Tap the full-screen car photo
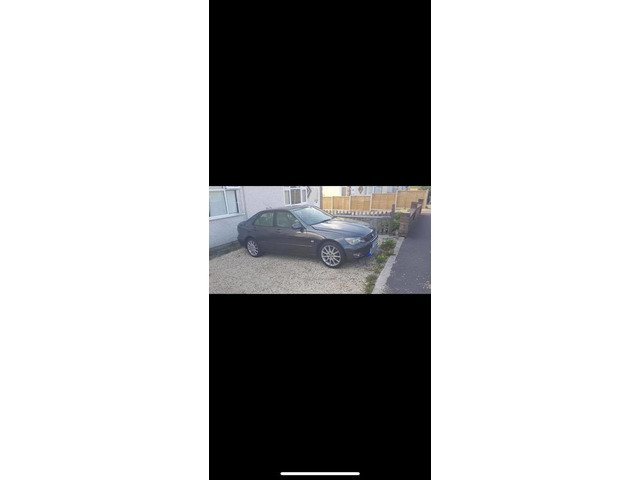Image resolution: width=640 pixels, height=480 pixels. [x=320, y=240]
